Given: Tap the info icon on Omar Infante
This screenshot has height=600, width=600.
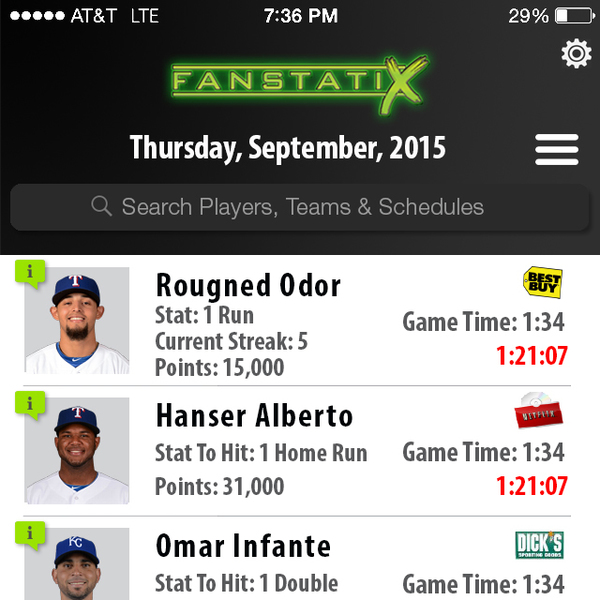Looking at the screenshot, I should pos(30,534).
